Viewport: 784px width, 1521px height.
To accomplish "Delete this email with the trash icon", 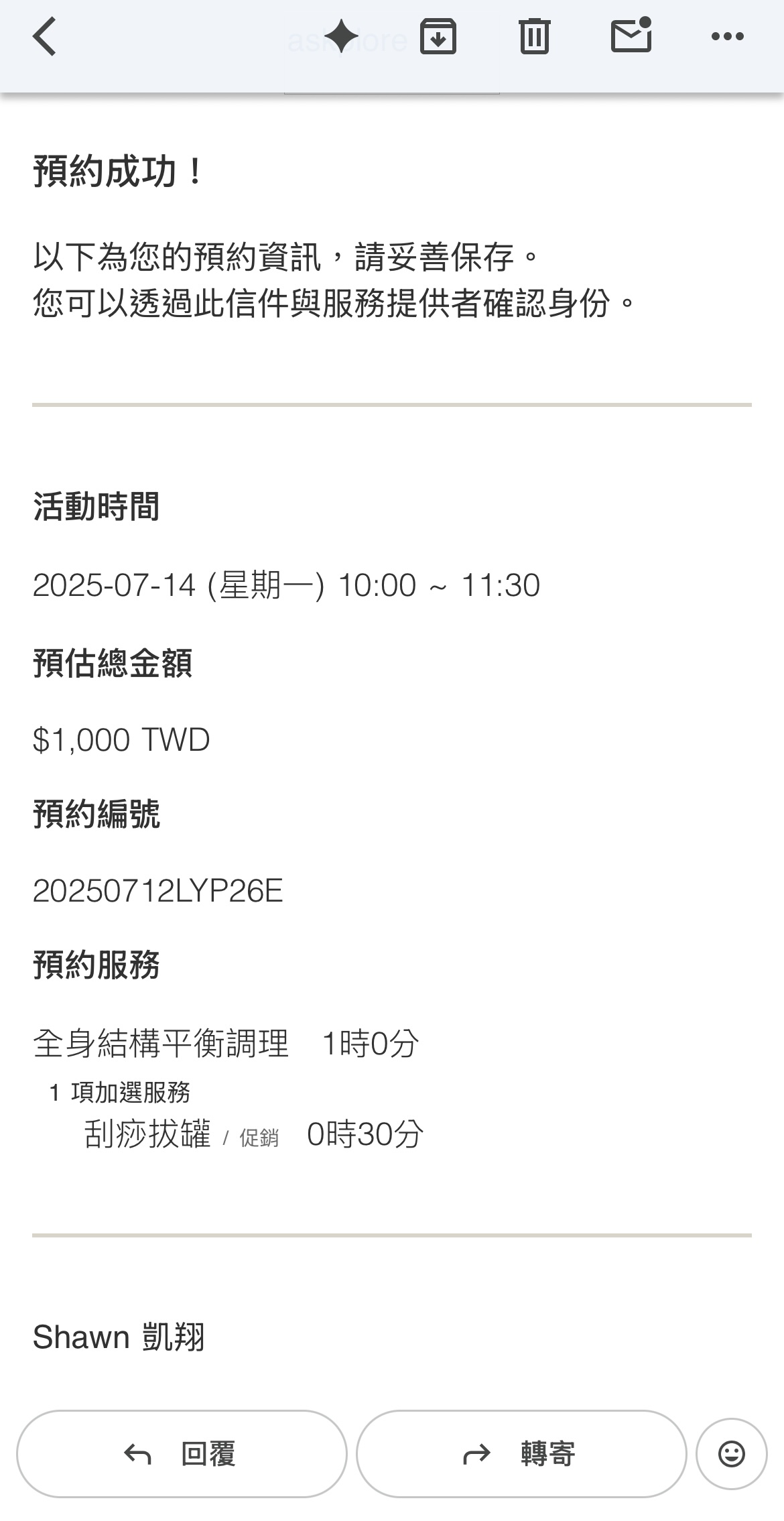I will (534, 37).
